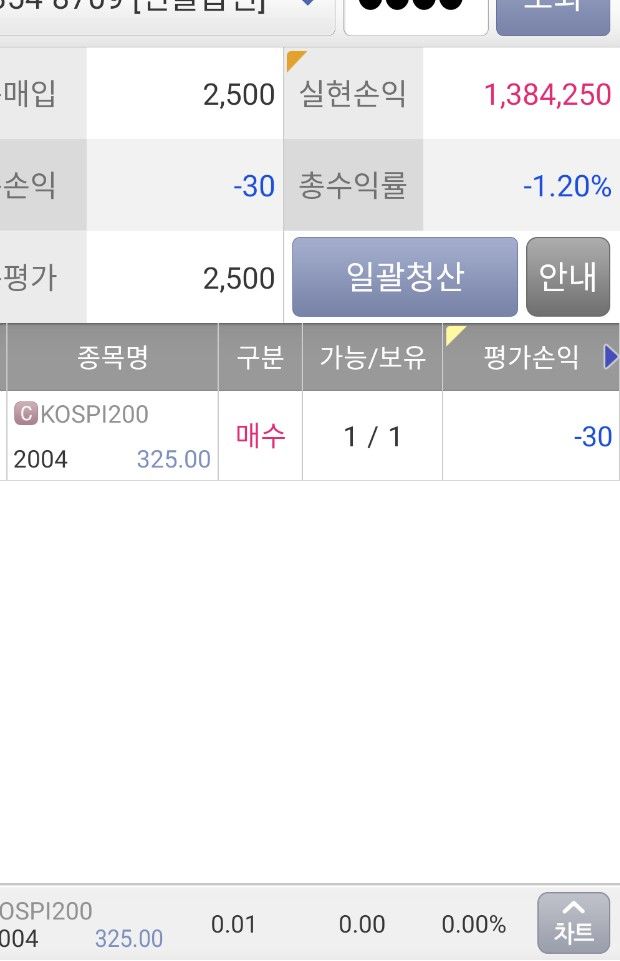The width and height of the screenshot is (620, 961).
Task: Open the KOSPI200 2004 position row
Action: [x=112, y=436]
